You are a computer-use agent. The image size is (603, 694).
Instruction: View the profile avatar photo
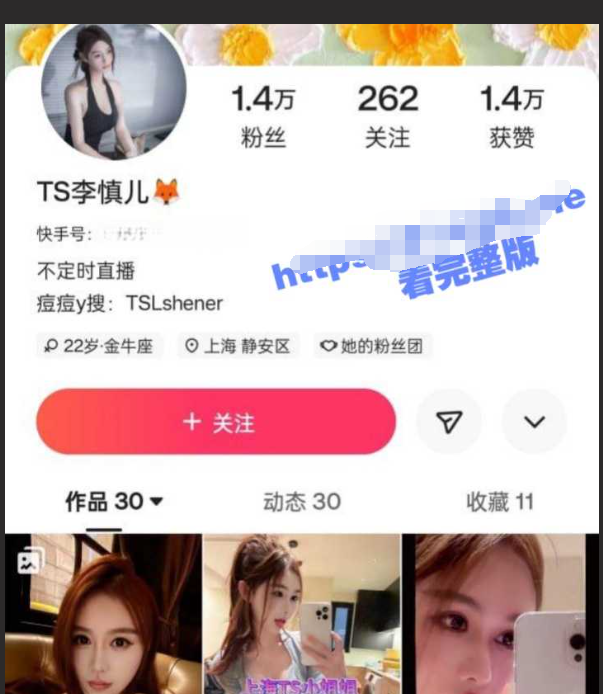tap(113, 90)
